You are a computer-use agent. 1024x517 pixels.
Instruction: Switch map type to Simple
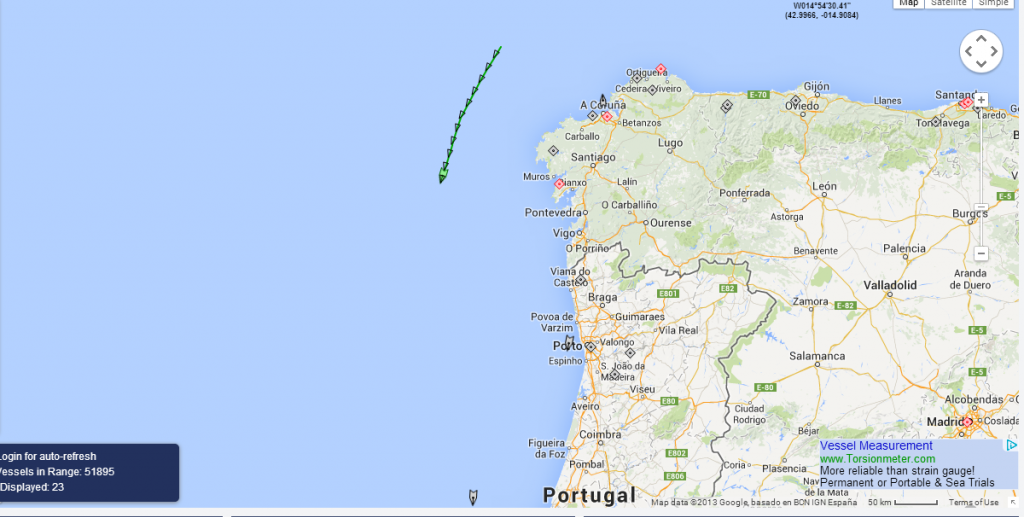click(993, 3)
